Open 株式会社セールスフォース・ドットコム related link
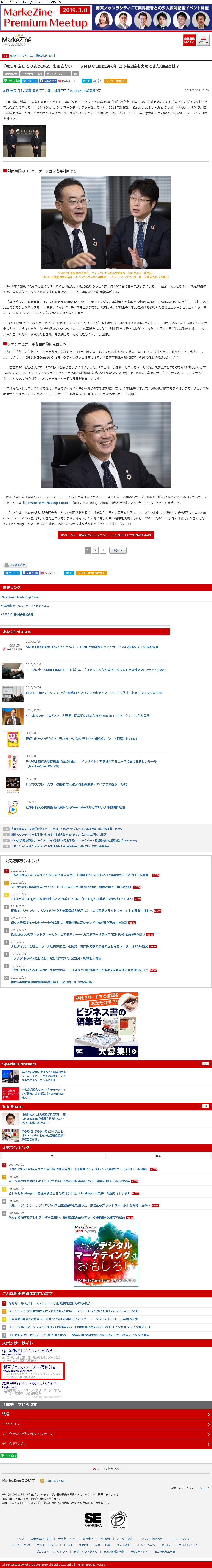212x1568 pixels. (25, 606)
